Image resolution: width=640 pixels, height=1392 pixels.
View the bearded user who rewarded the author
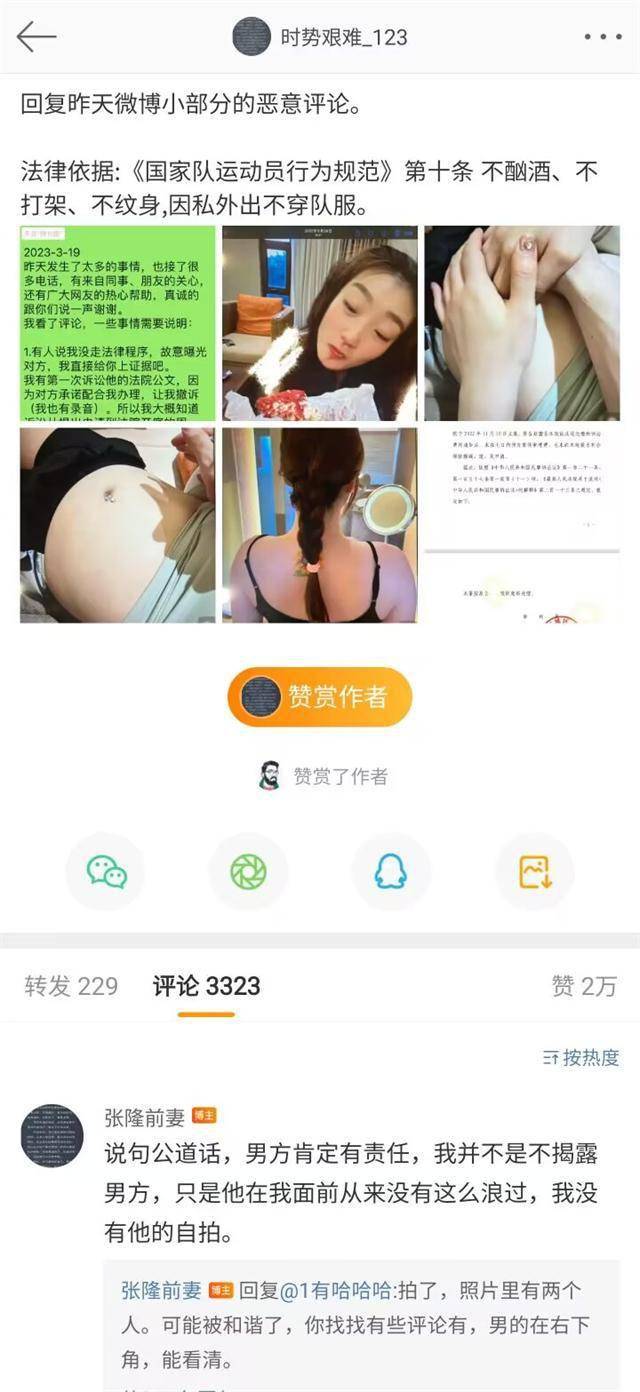point(269,775)
